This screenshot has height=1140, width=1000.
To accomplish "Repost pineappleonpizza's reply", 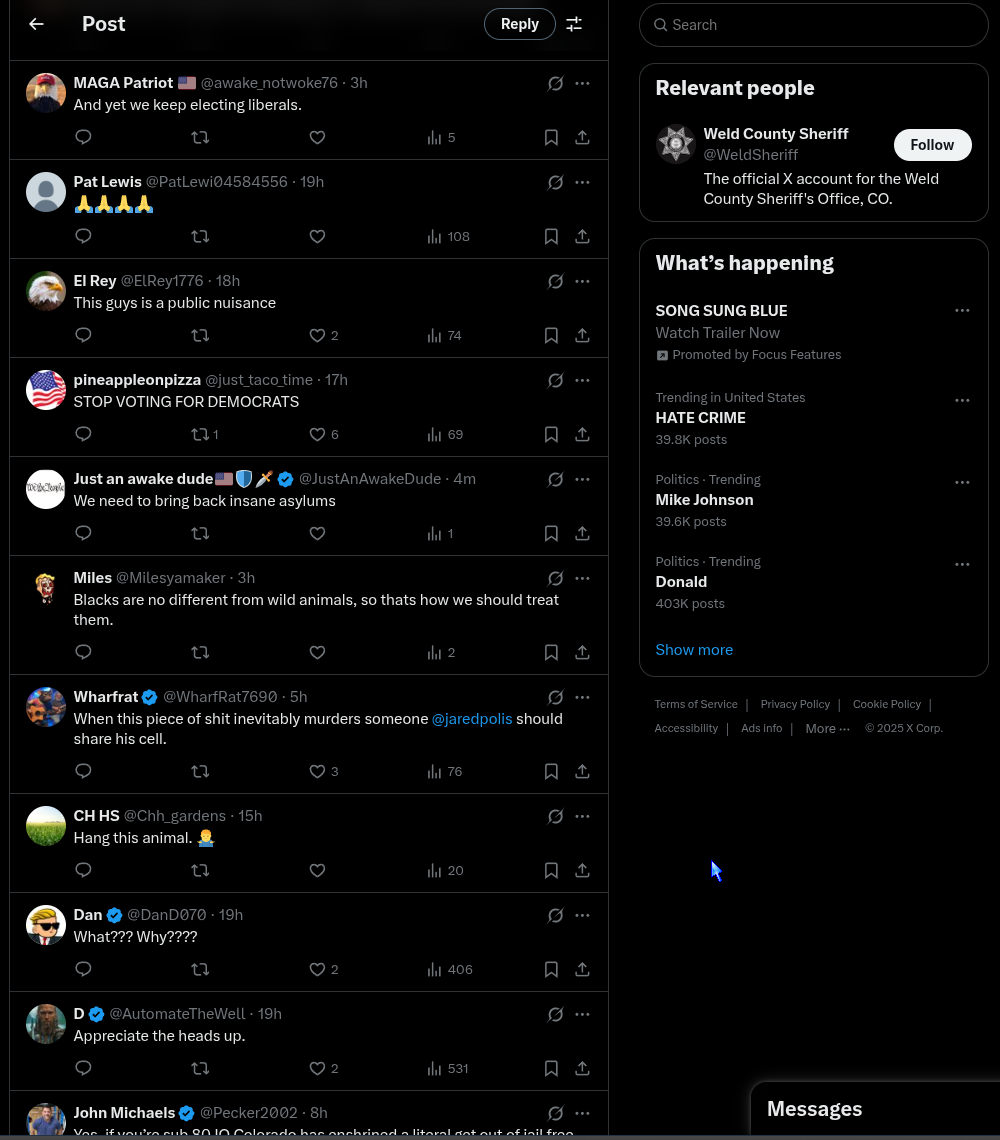I will [x=201, y=435].
